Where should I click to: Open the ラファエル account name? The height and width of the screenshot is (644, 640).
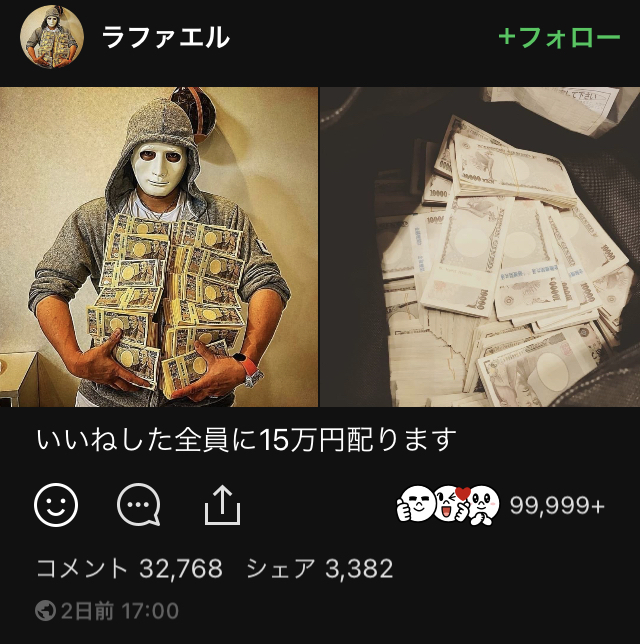[x=166, y=38]
